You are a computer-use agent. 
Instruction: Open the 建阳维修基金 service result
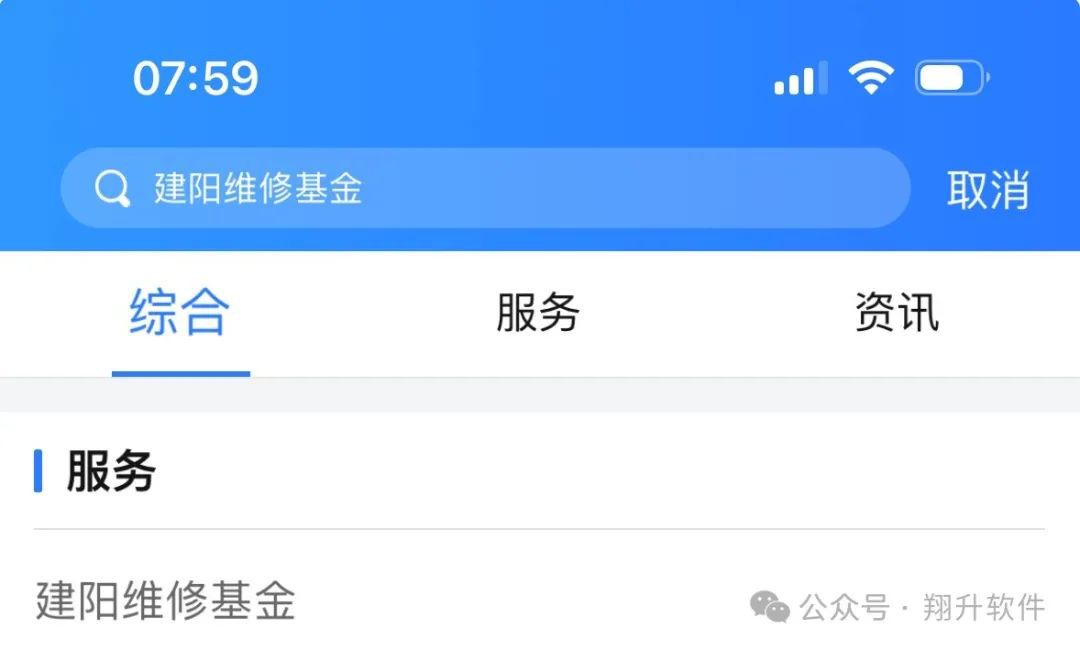166,602
